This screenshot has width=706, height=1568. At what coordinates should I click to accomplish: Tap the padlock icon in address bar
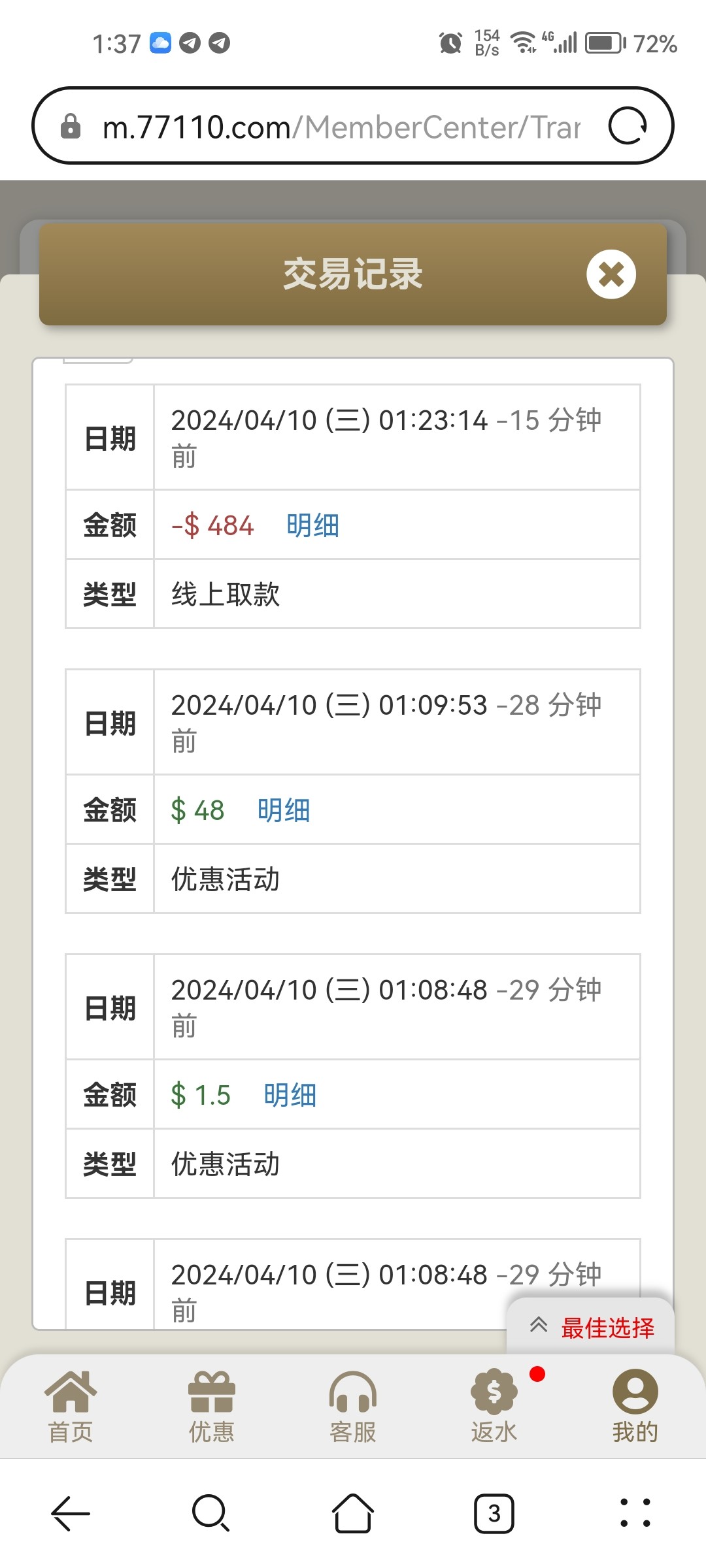pyautogui.click(x=72, y=126)
